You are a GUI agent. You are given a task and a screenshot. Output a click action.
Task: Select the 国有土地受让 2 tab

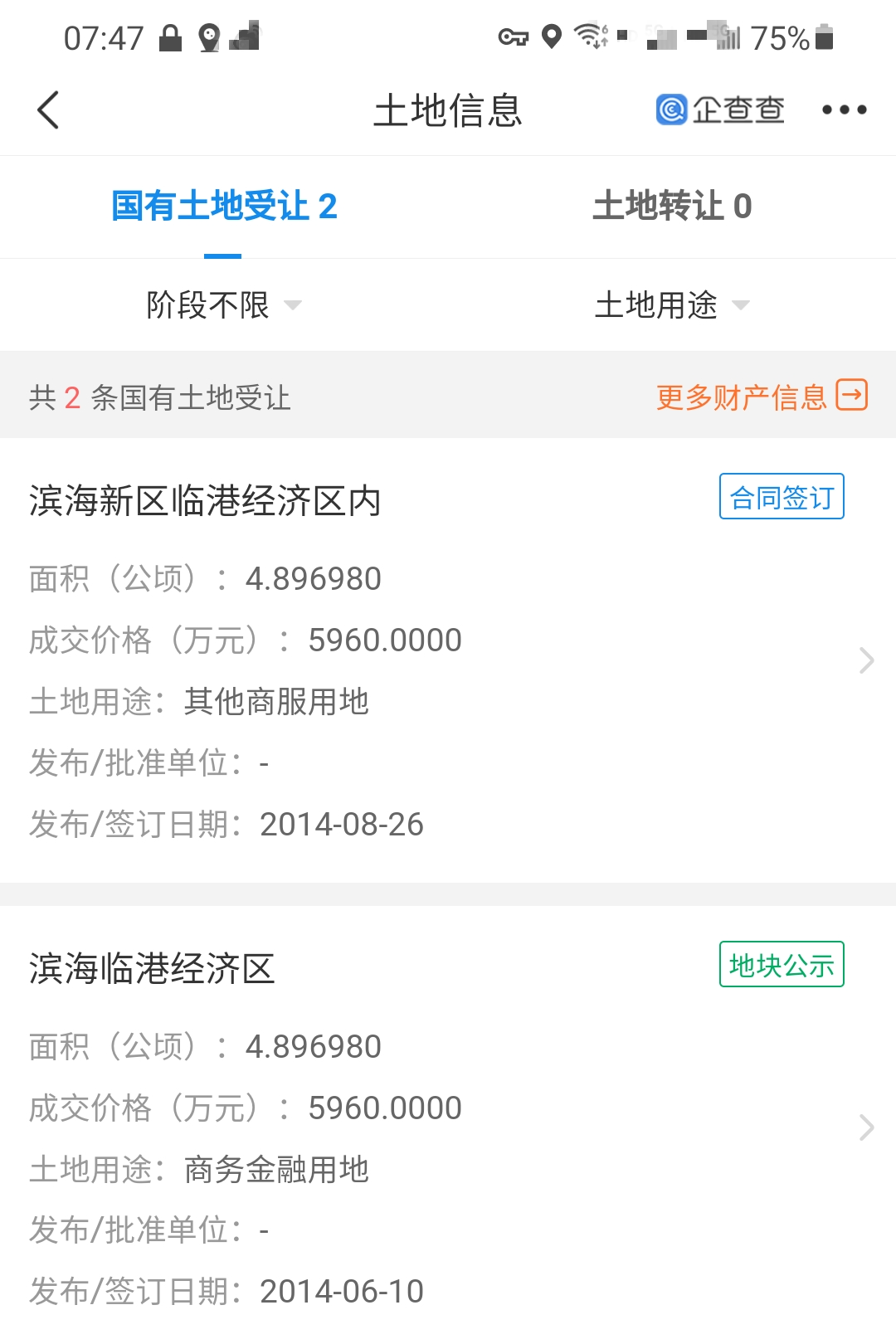[x=224, y=207]
